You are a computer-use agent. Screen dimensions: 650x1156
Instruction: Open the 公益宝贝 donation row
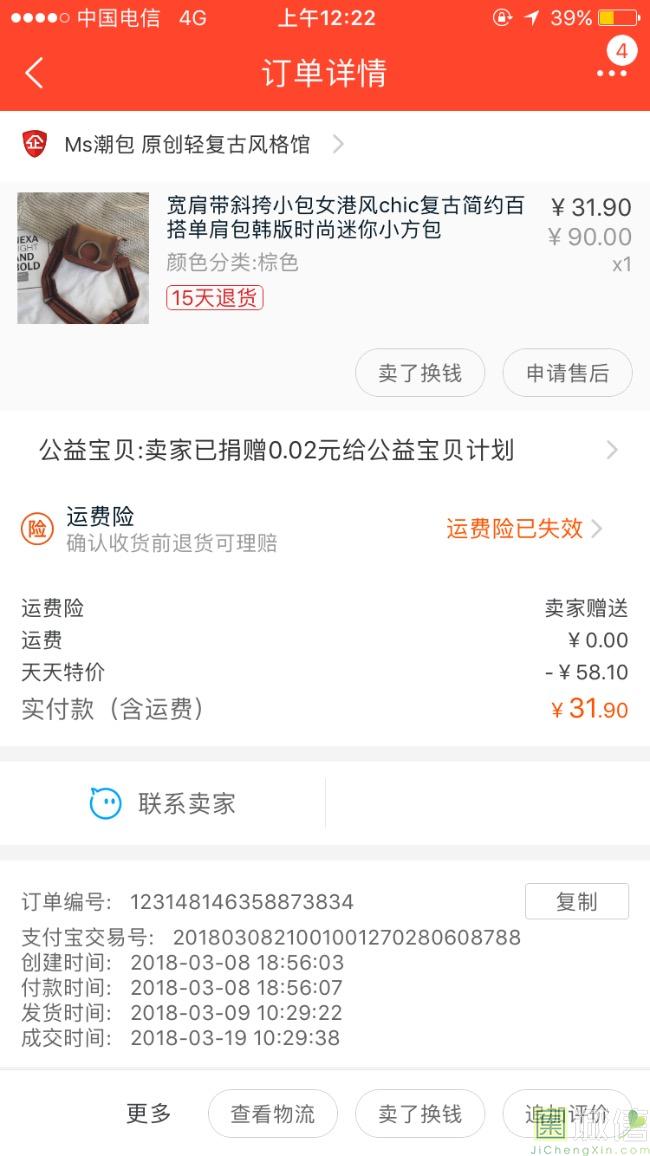(x=325, y=450)
